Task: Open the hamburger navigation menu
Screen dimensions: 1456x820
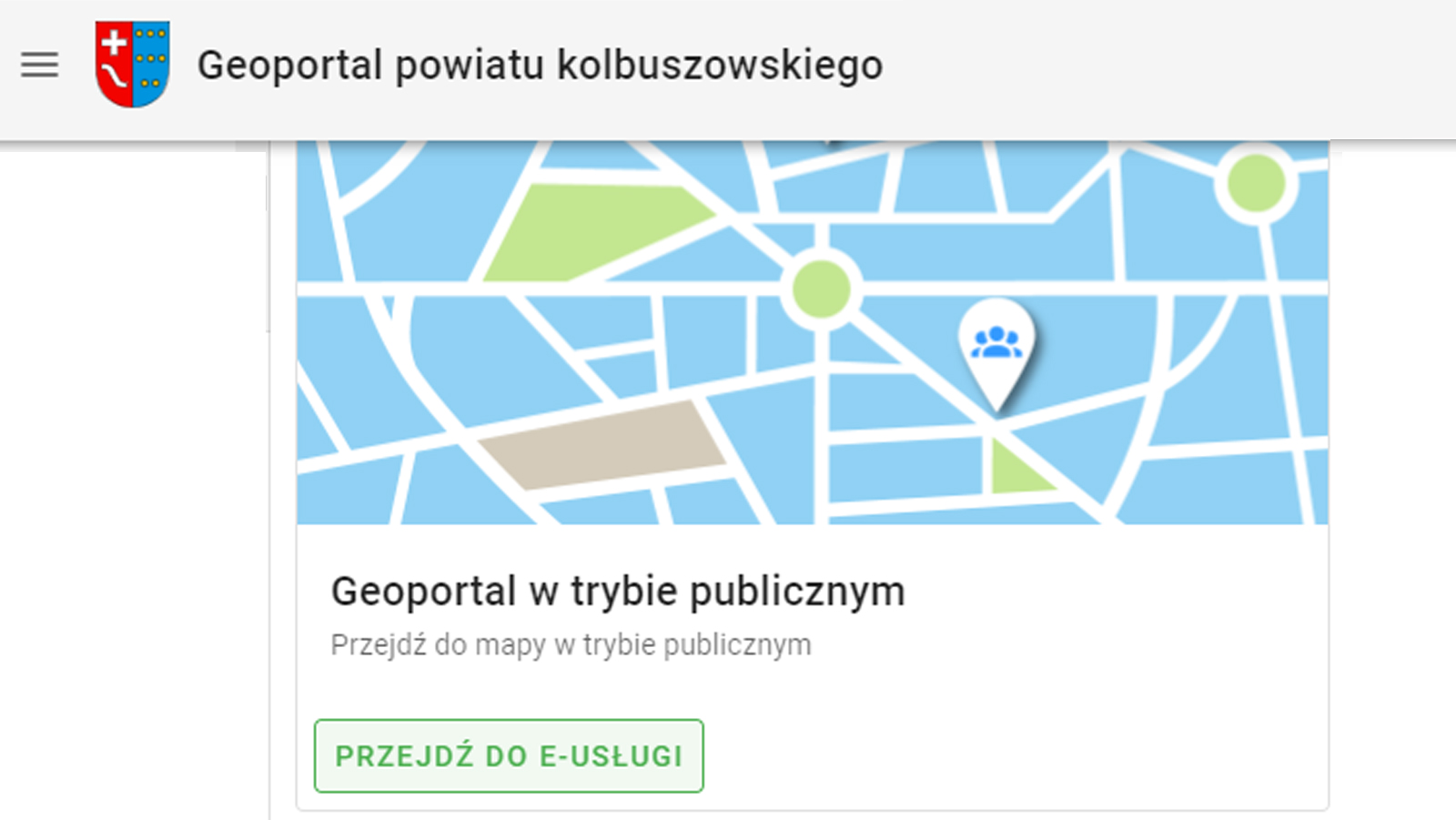Action: 40,65
